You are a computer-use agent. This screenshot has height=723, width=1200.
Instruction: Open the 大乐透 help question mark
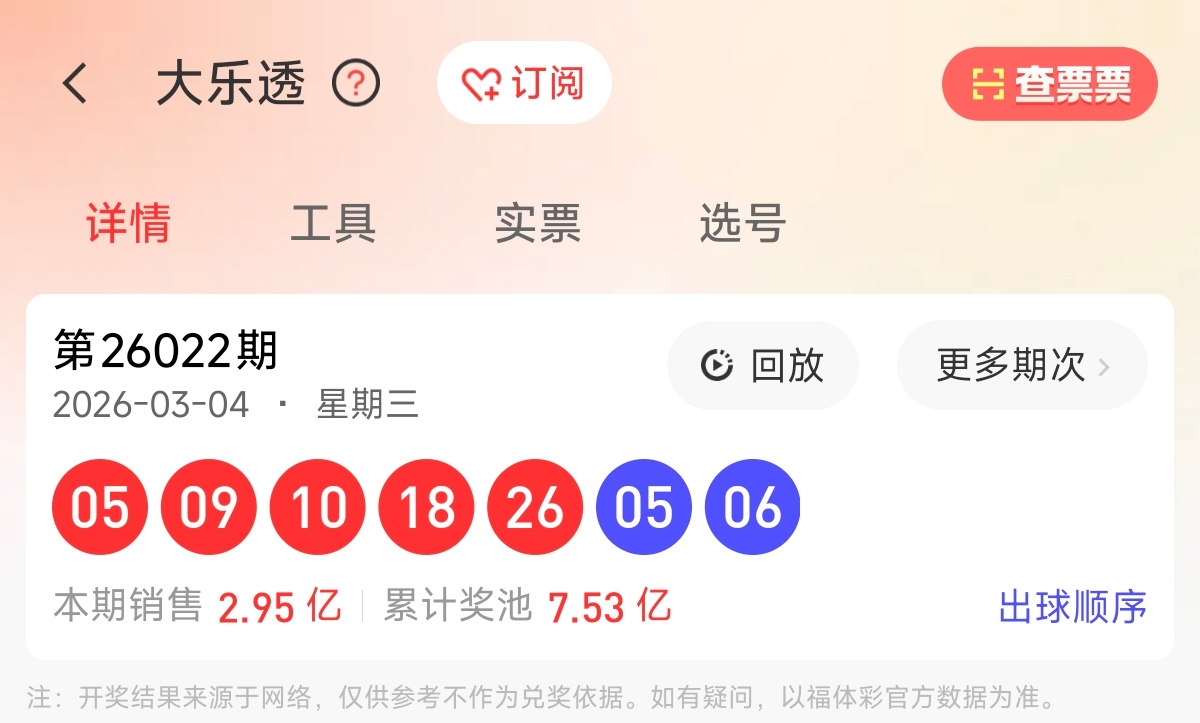pos(356,84)
